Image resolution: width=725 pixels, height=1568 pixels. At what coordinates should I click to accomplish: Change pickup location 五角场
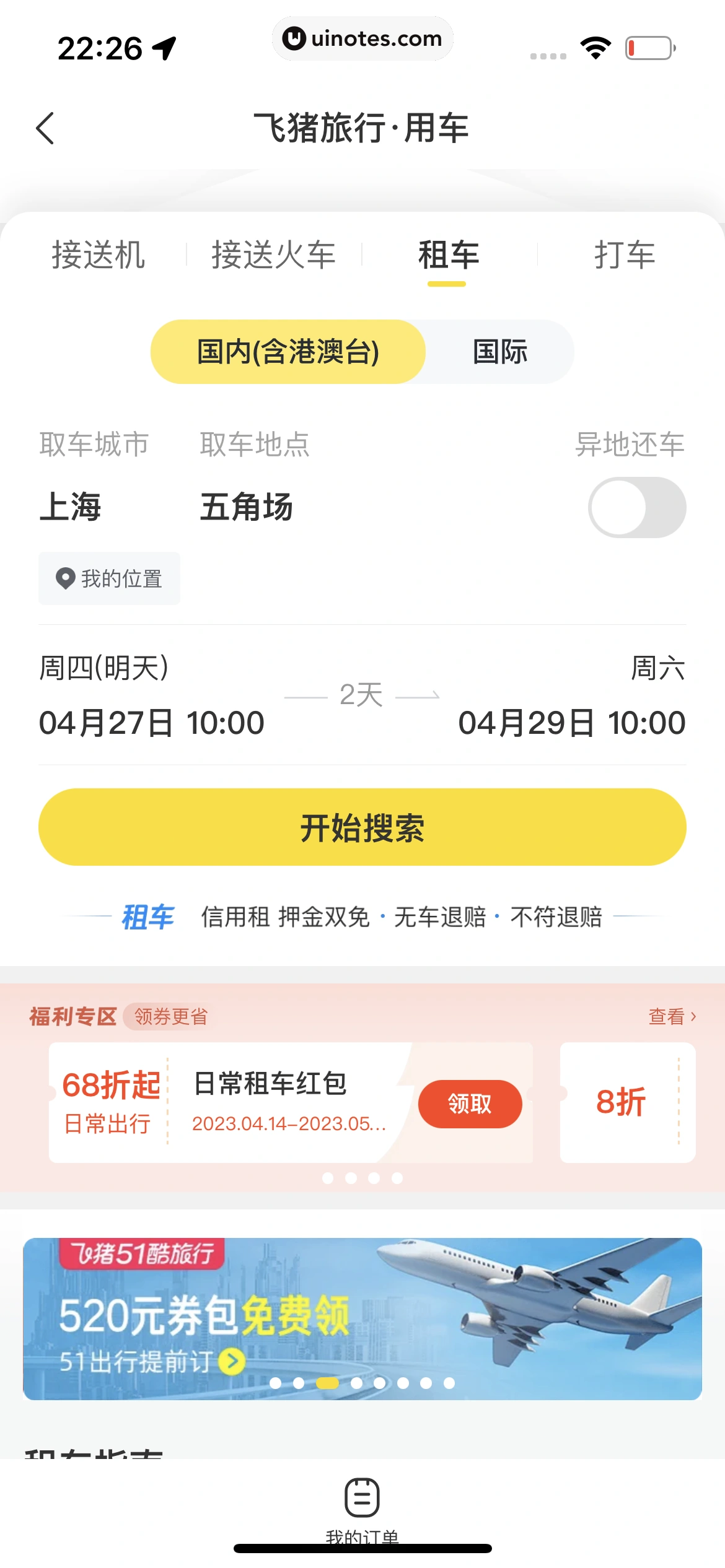(x=246, y=507)
